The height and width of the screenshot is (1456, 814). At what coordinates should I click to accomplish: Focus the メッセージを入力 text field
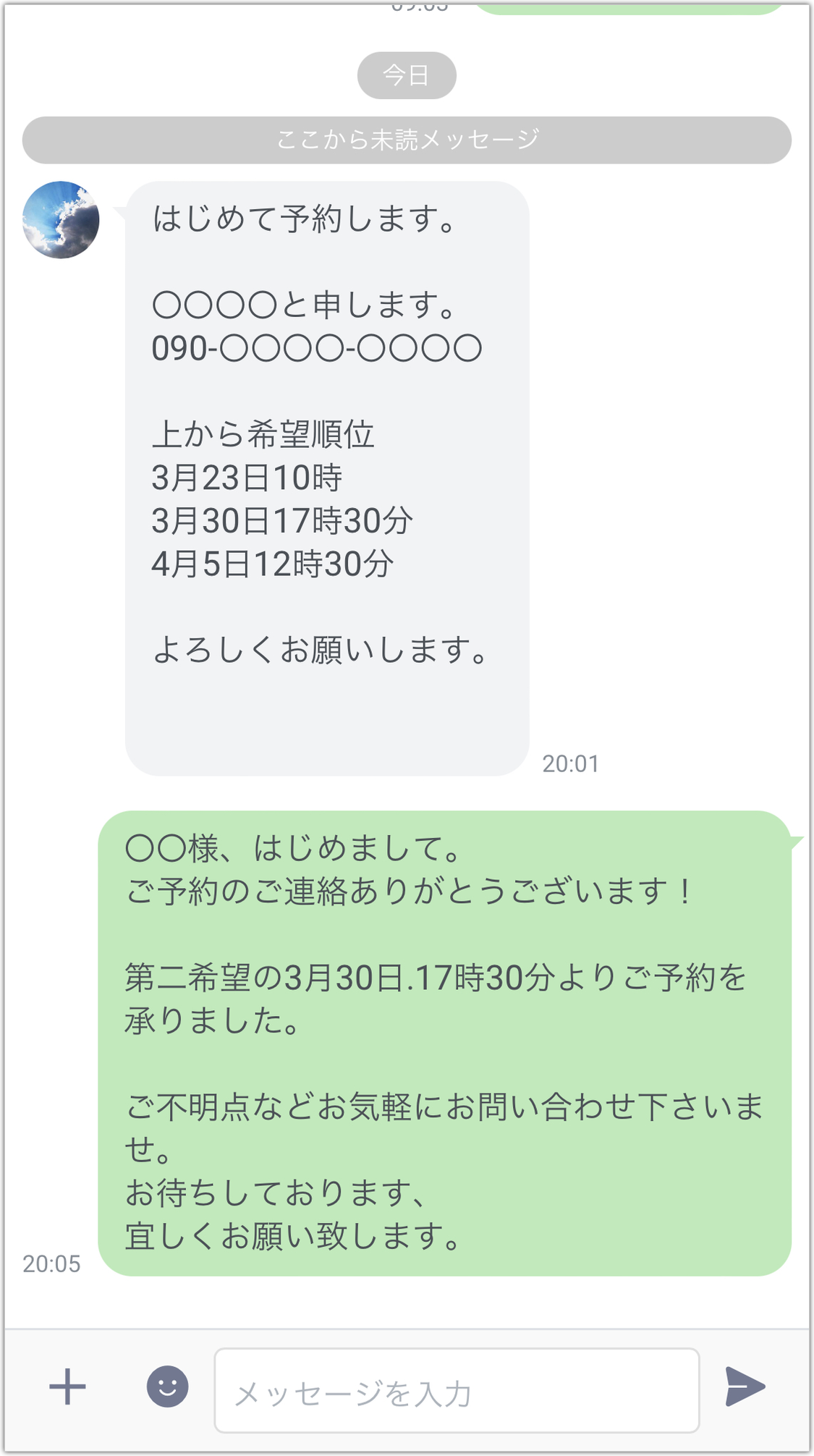pyautogui.click(x=456, y=1390)
